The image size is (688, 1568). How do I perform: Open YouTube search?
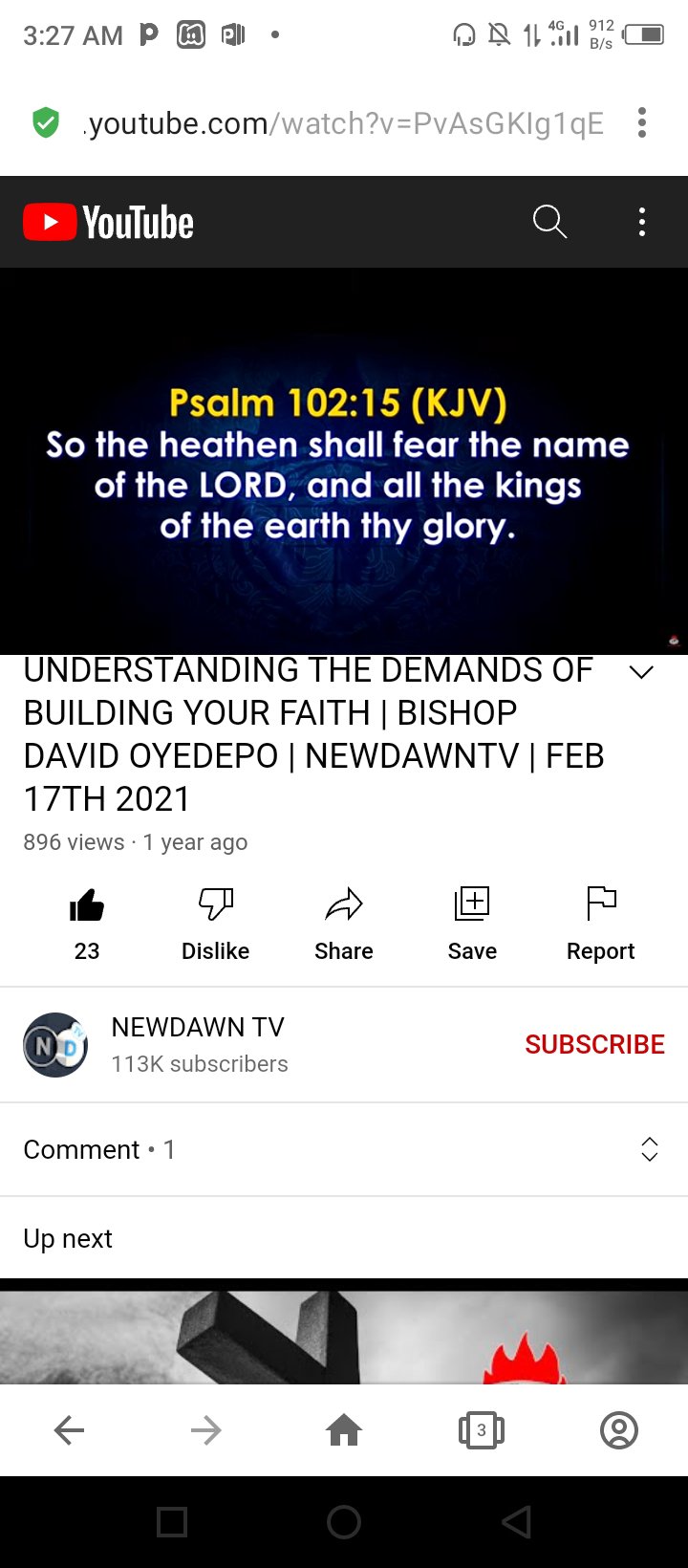click(x=549, y=222)
